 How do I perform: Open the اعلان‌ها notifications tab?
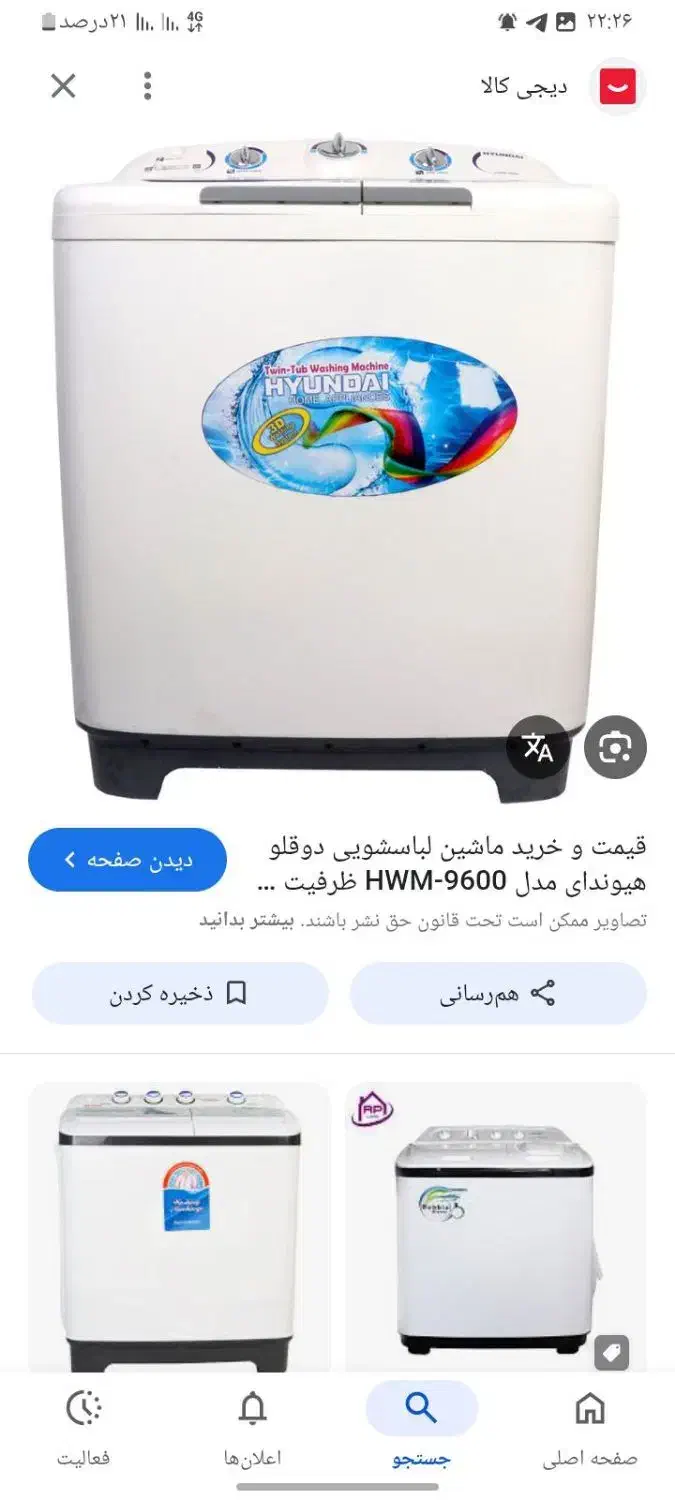pyautogui.click(x=253, y=1428)
